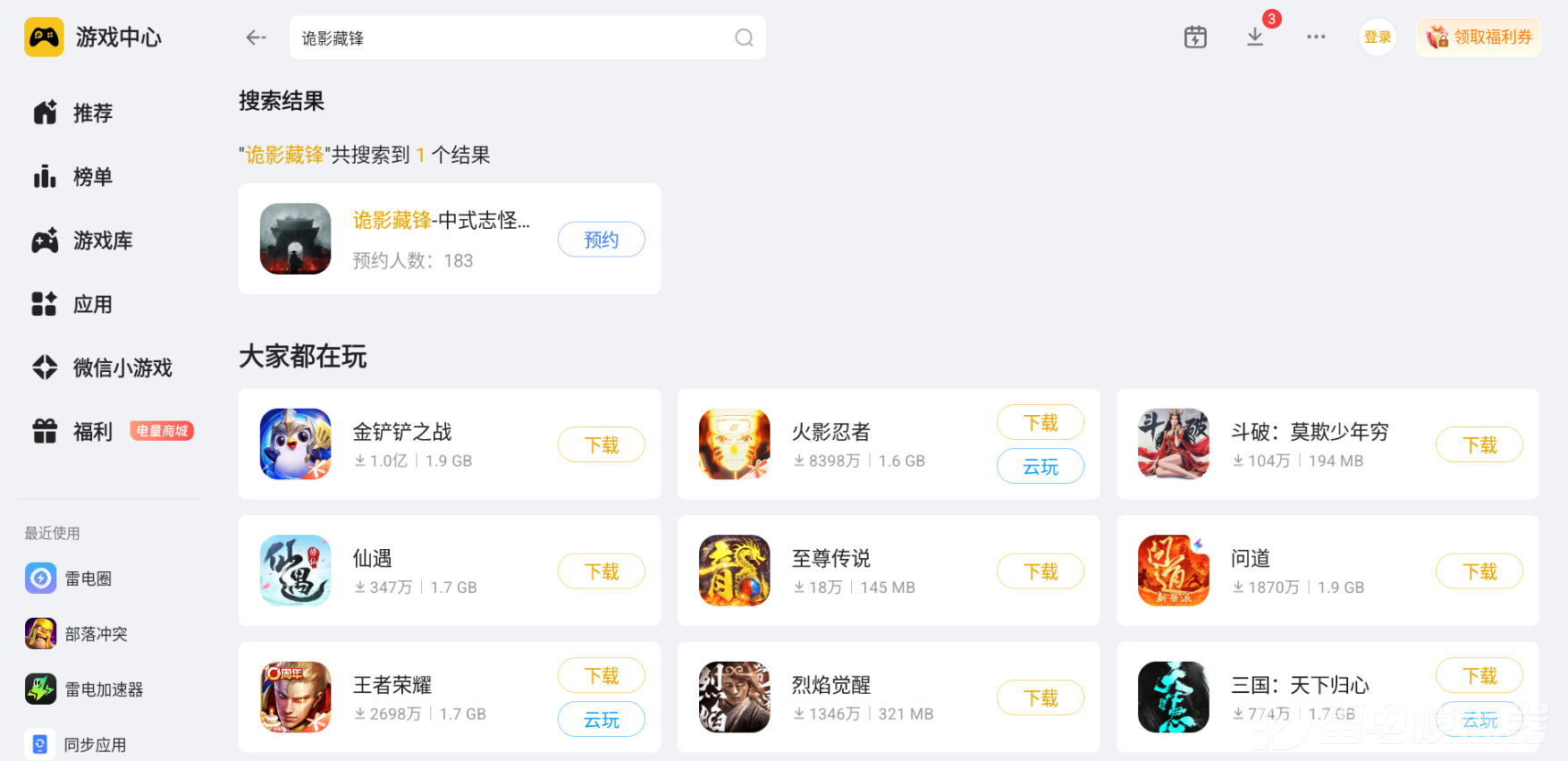Download 斗破：莫欺少年穷

coord(1479,444)
